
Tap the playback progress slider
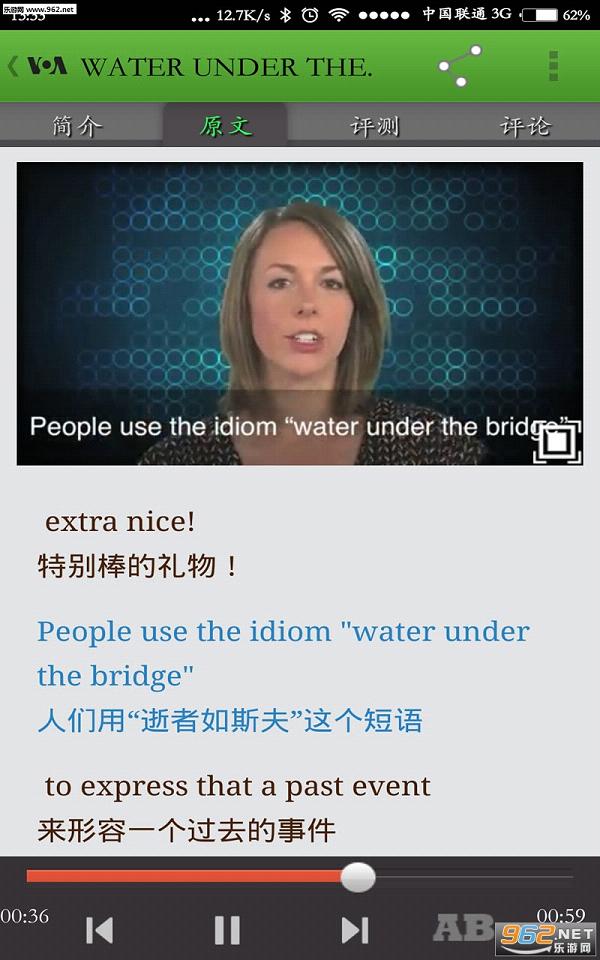coord(299,877)
